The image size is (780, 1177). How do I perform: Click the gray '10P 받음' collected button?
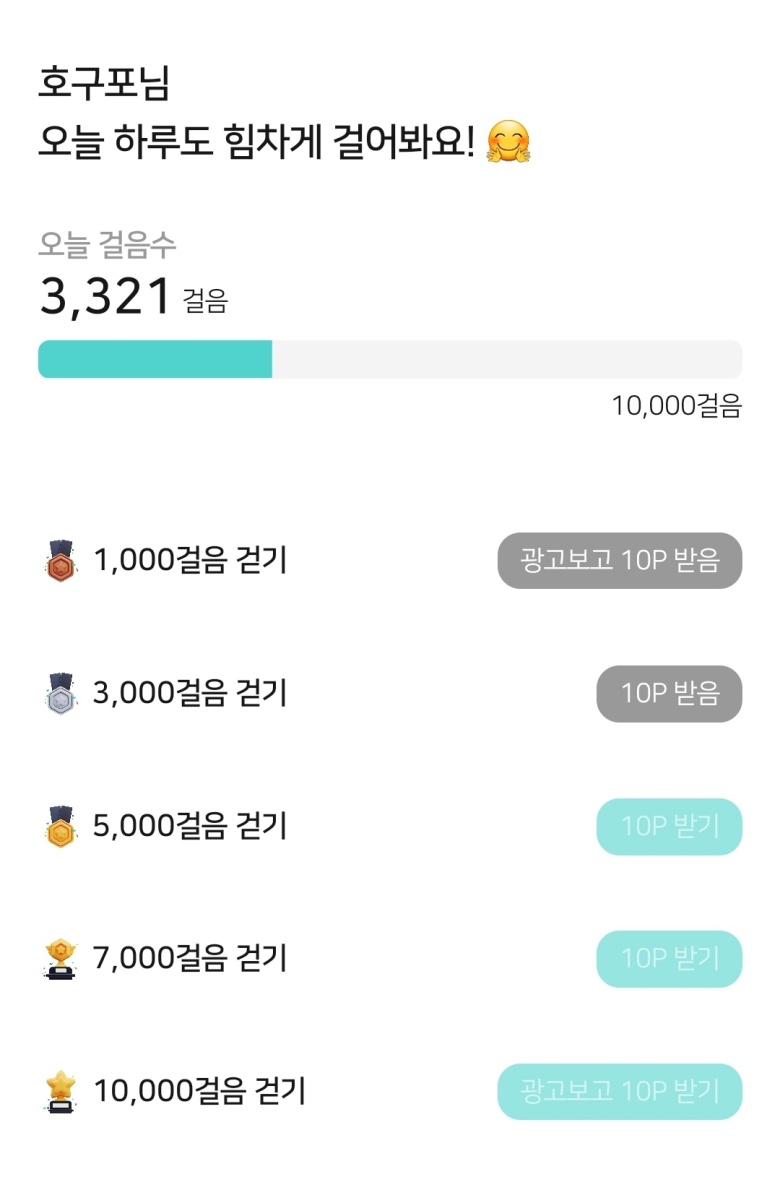668,694
